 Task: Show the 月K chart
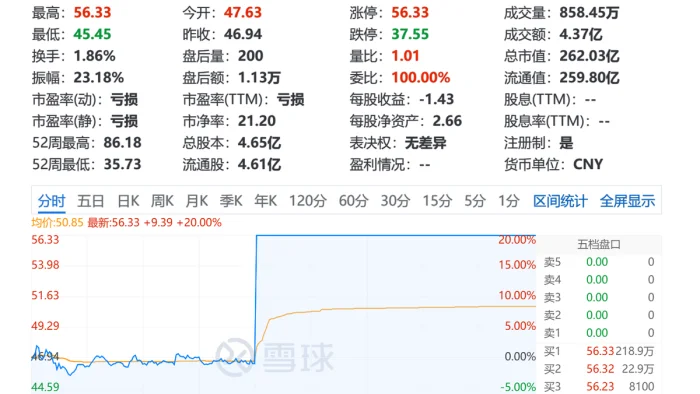pyautogui.click(x=197, y=201)
